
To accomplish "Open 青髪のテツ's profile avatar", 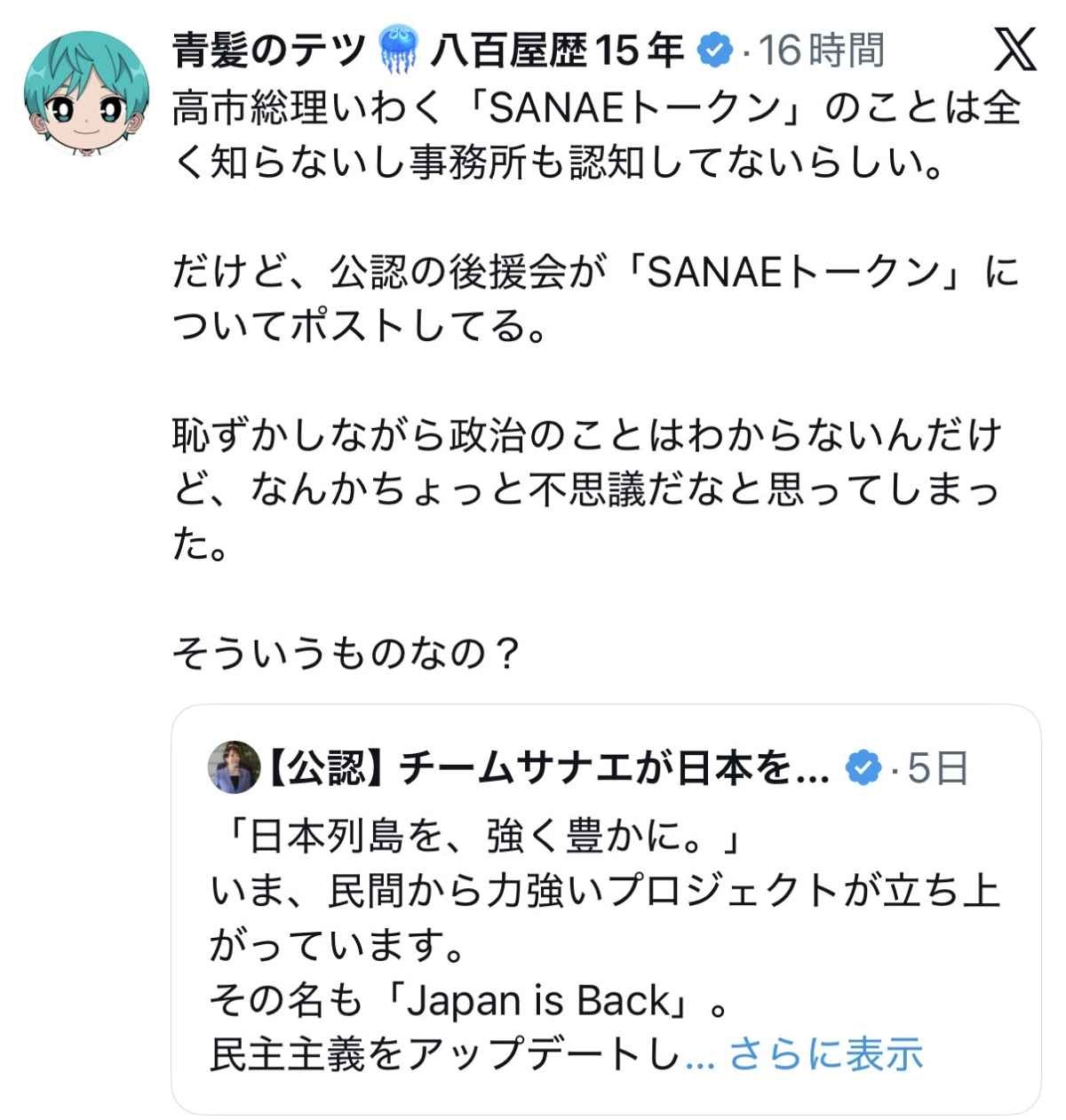I will coord(87,99).
